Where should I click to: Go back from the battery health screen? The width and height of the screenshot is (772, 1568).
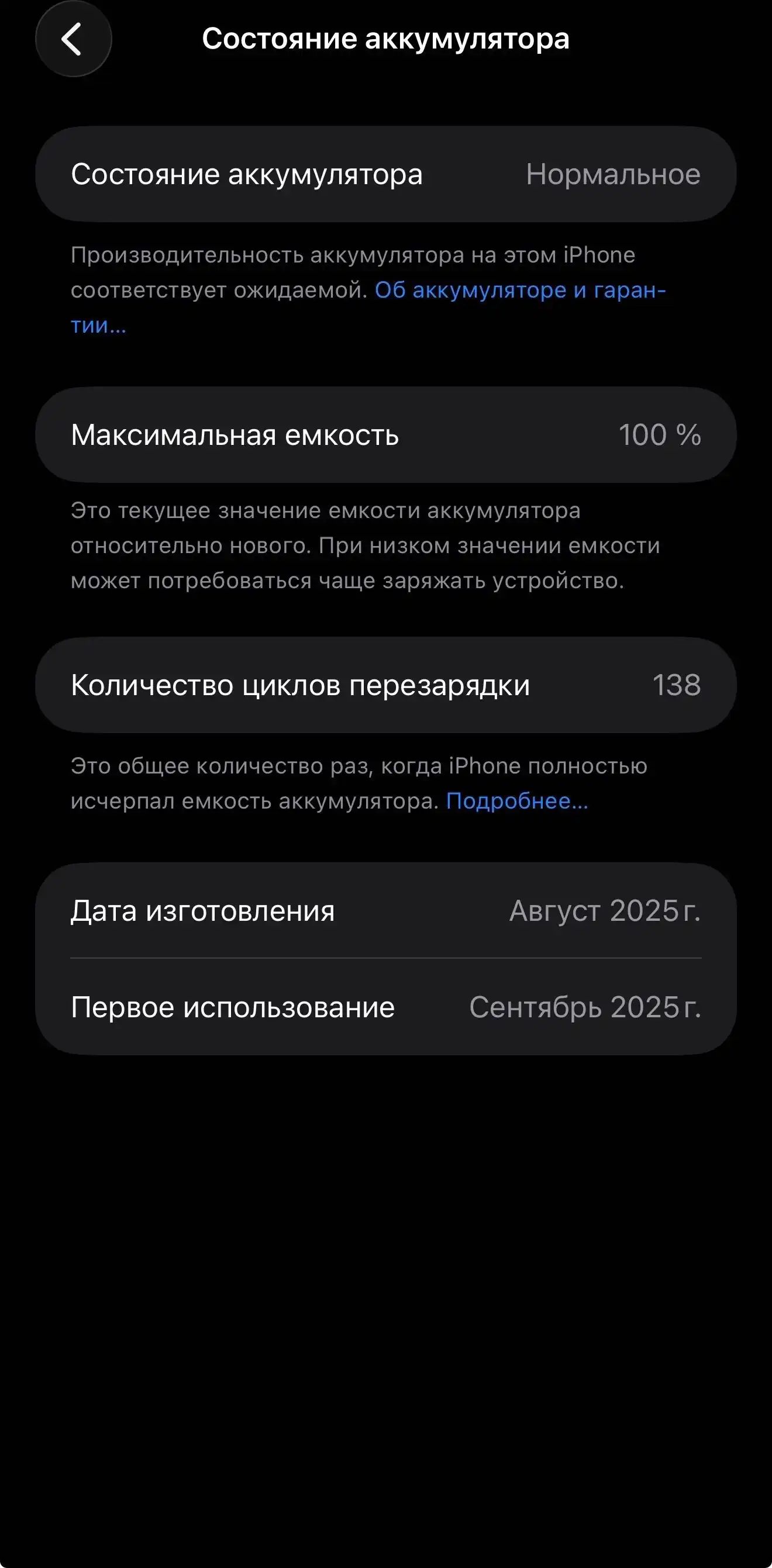[73, 40]
